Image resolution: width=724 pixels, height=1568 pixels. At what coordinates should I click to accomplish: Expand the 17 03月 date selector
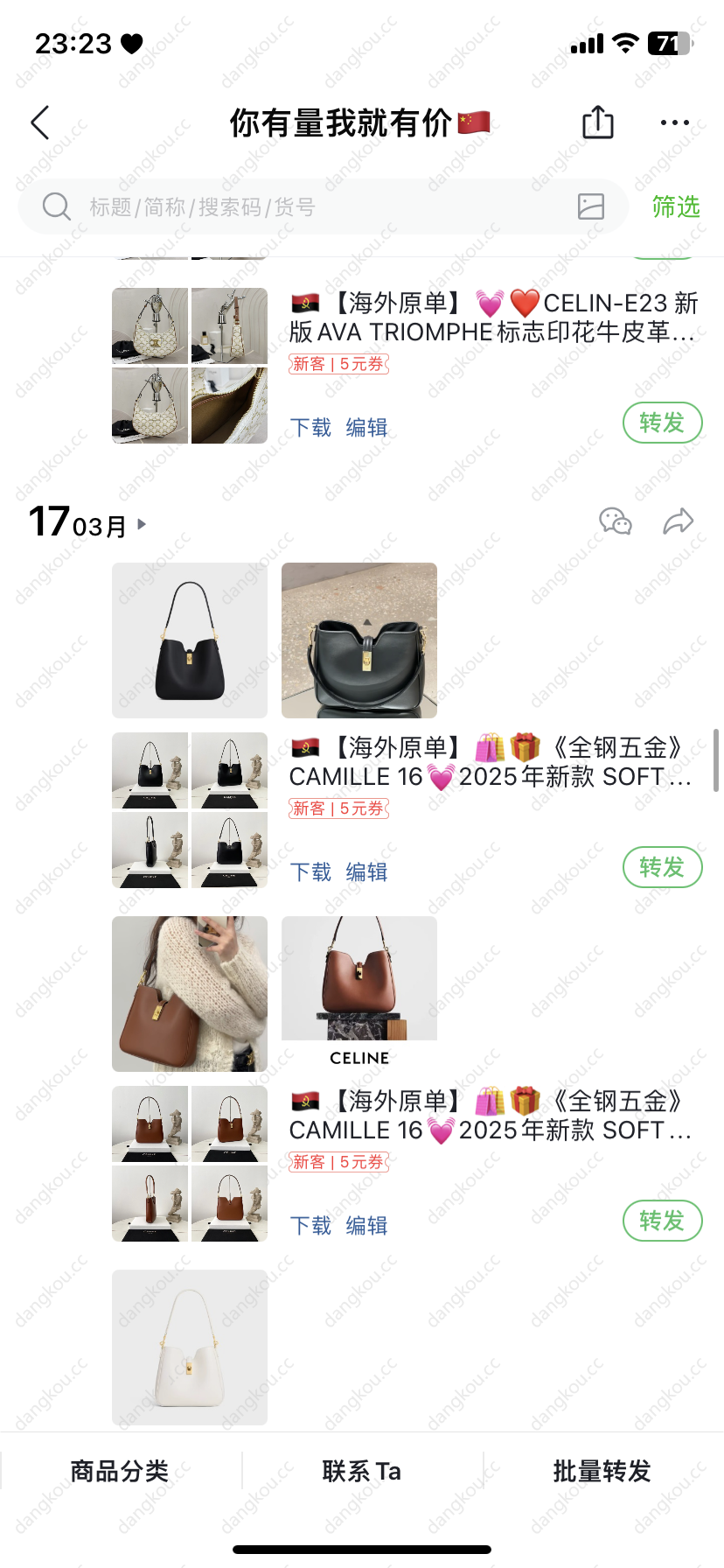pyautogui.click(x=87, y=524)
